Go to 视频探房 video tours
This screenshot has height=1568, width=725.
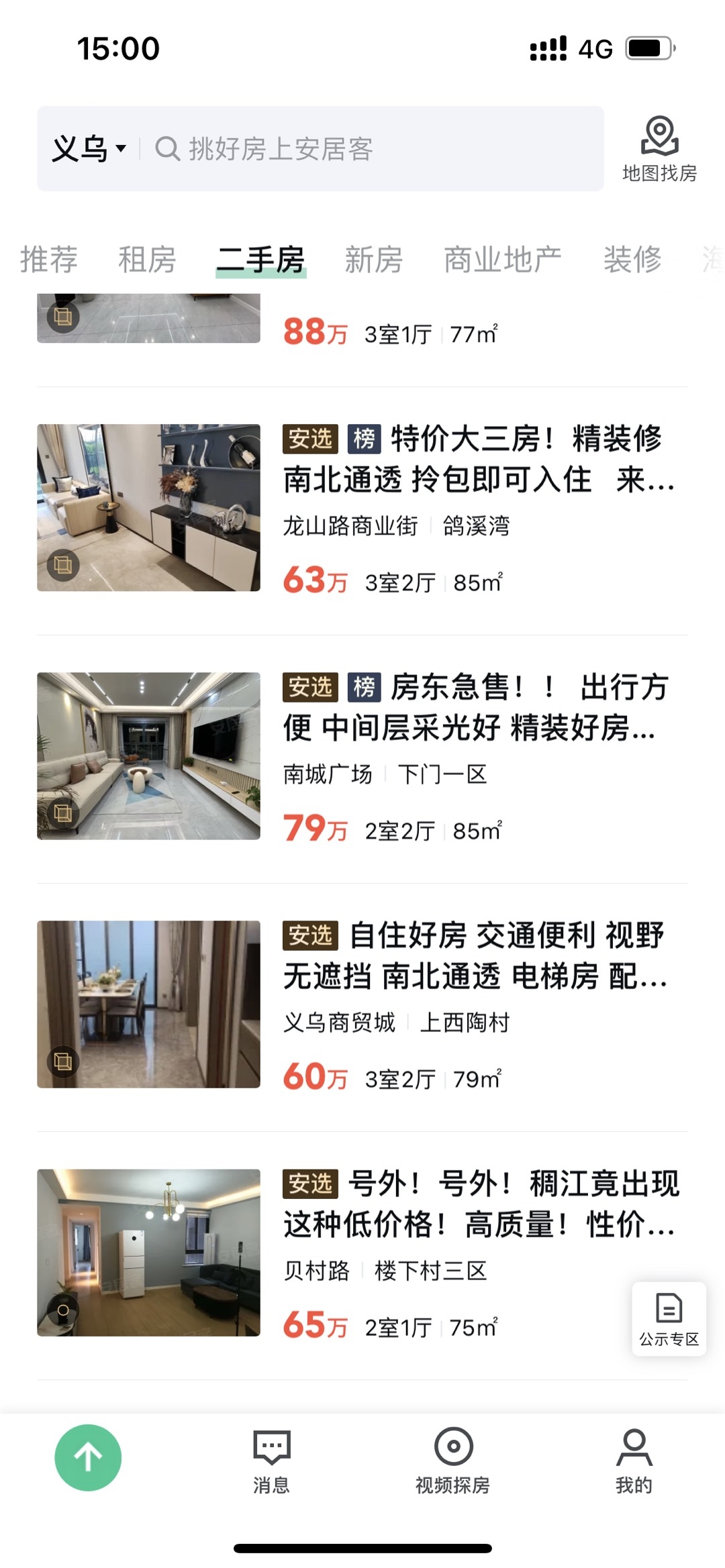pos(453,1461)
